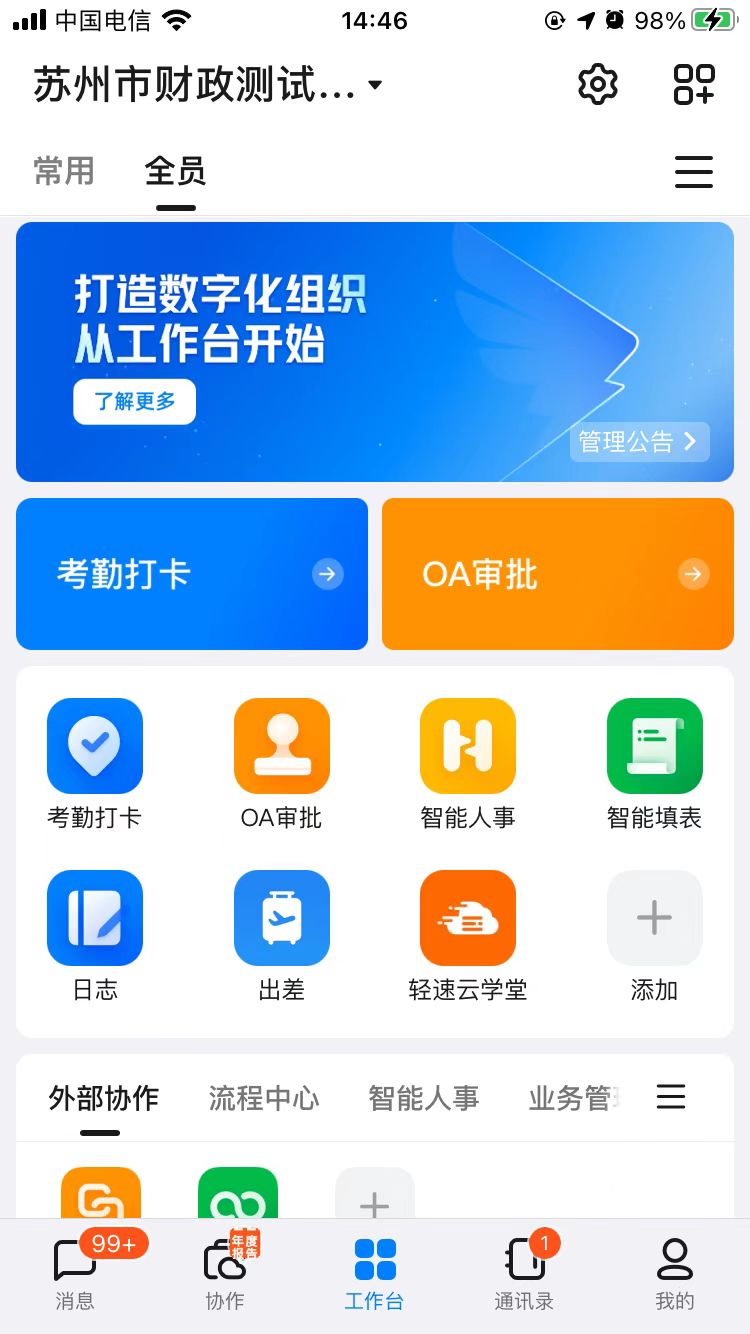Screen dimensions: 750x1334
Task: Open the orange OA审批 card
Action: point(558,574)
